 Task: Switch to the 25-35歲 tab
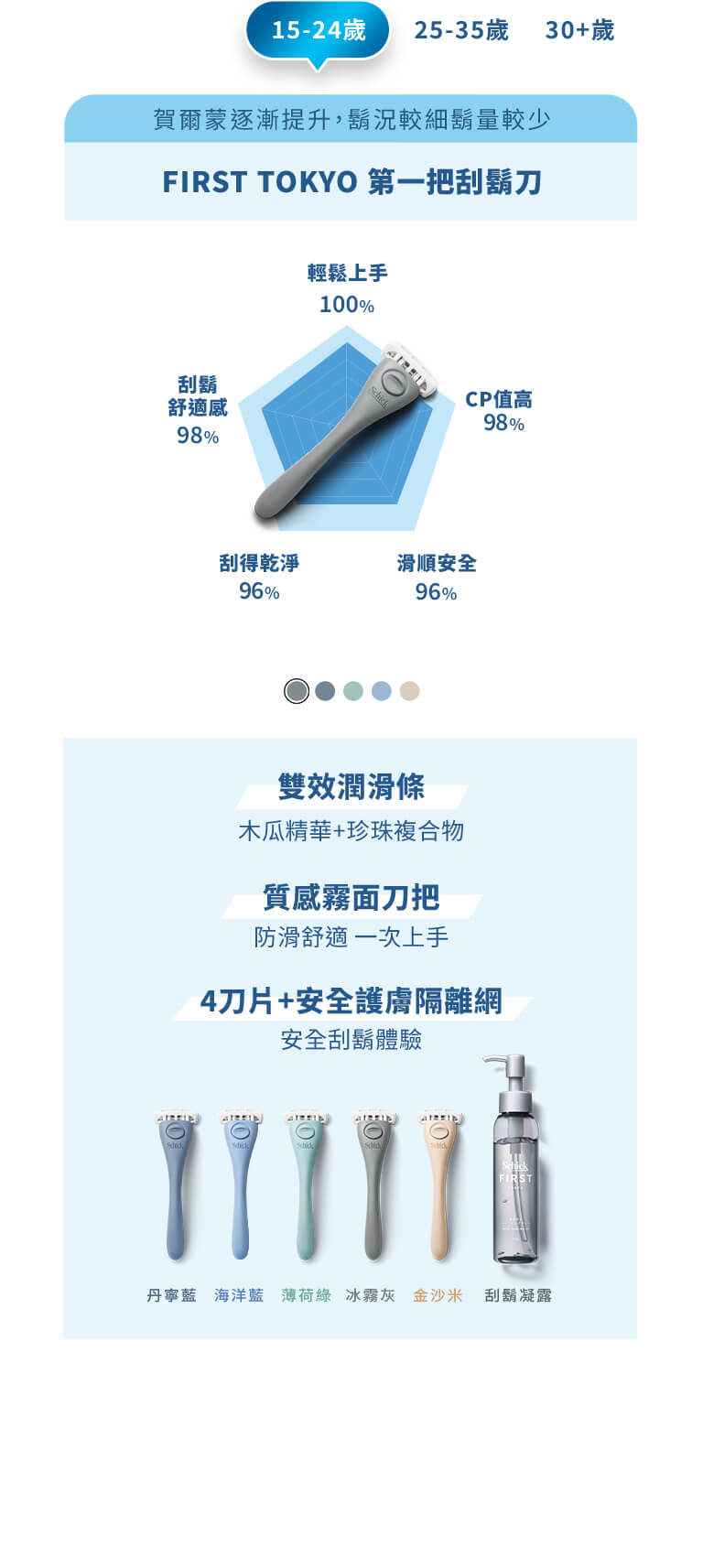pos(460,31)
